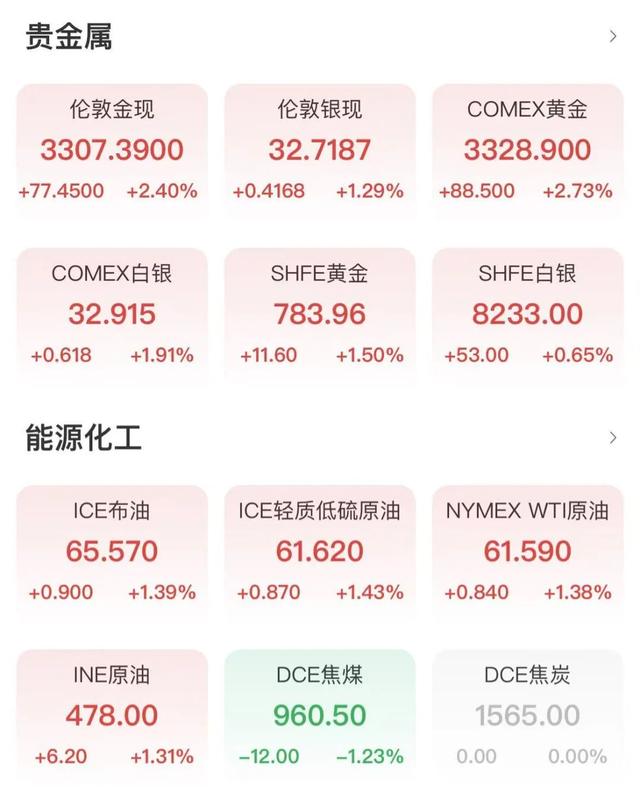Image resolution: width=640 pixels, height=799 pixels.
Task: Open the COMEX白银 quote card
Action: pos(112,314)
